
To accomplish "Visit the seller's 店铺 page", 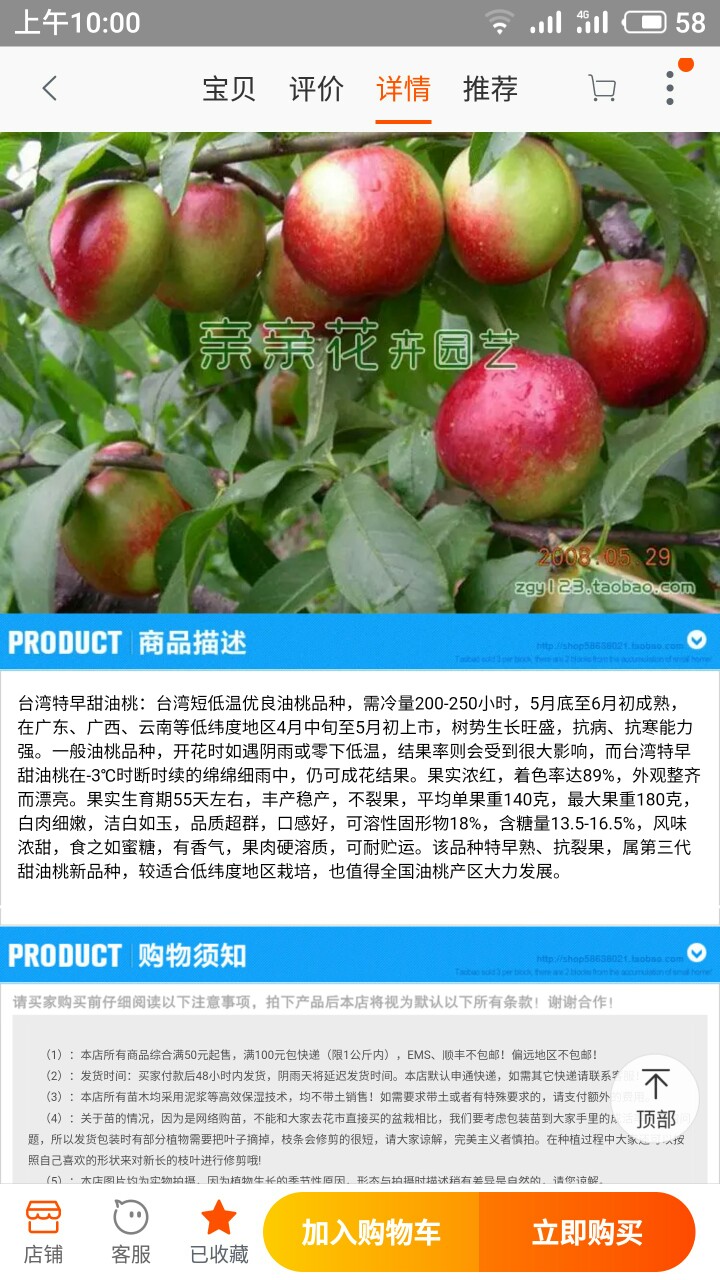I will coord(43,1232).
